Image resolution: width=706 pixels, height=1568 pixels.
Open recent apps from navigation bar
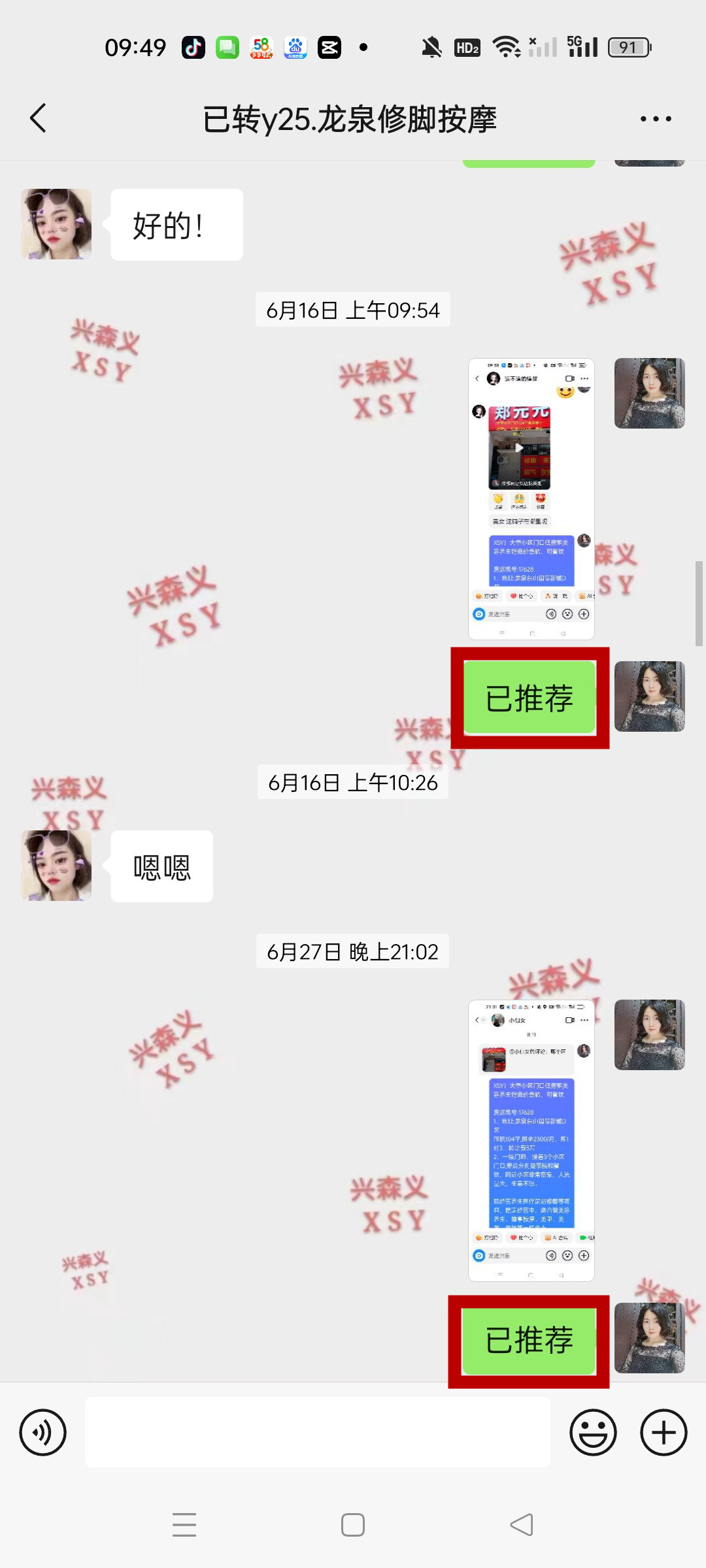[x=184, y=1525]
